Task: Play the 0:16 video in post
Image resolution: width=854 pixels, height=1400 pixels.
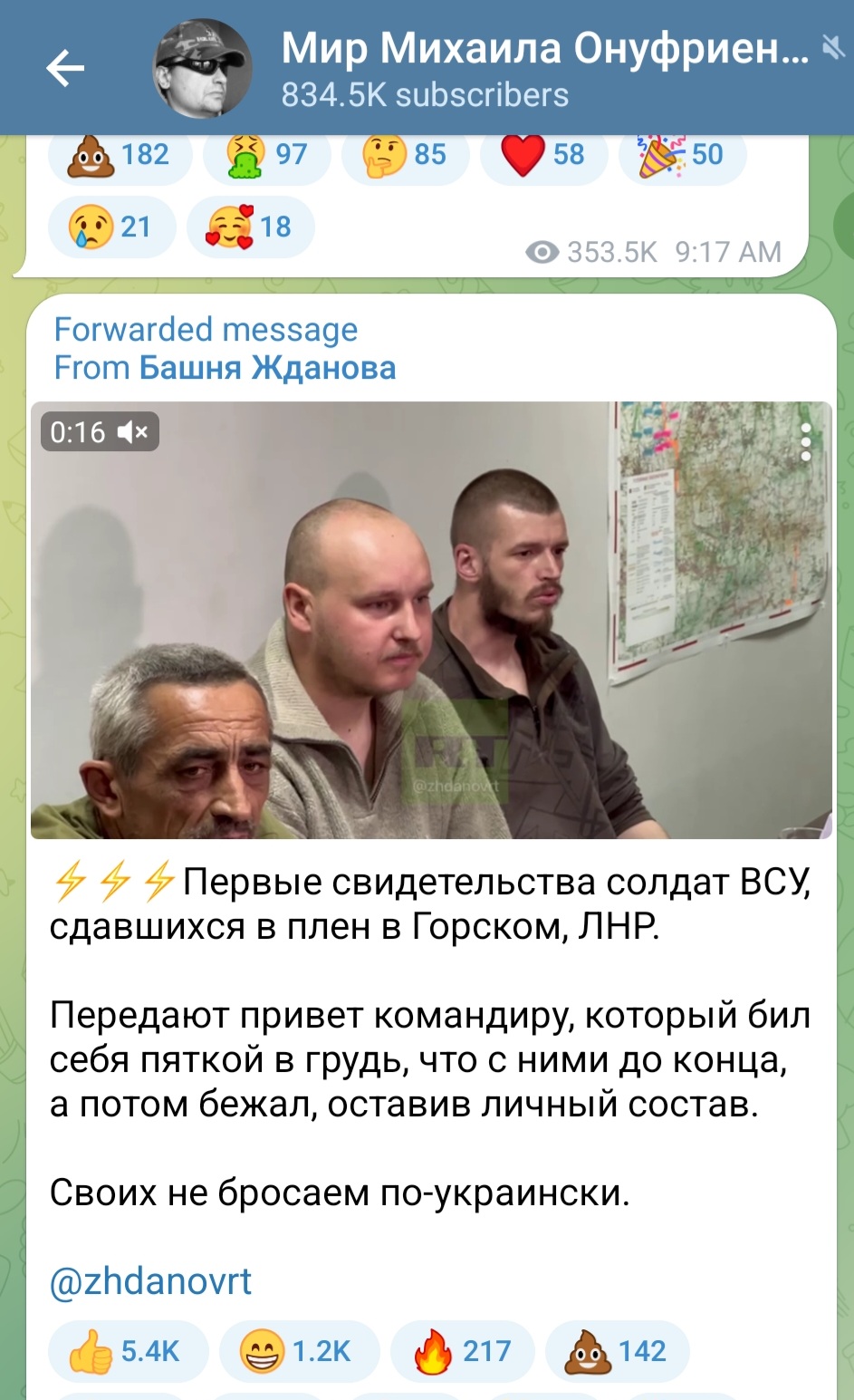Action: (431, 620)
